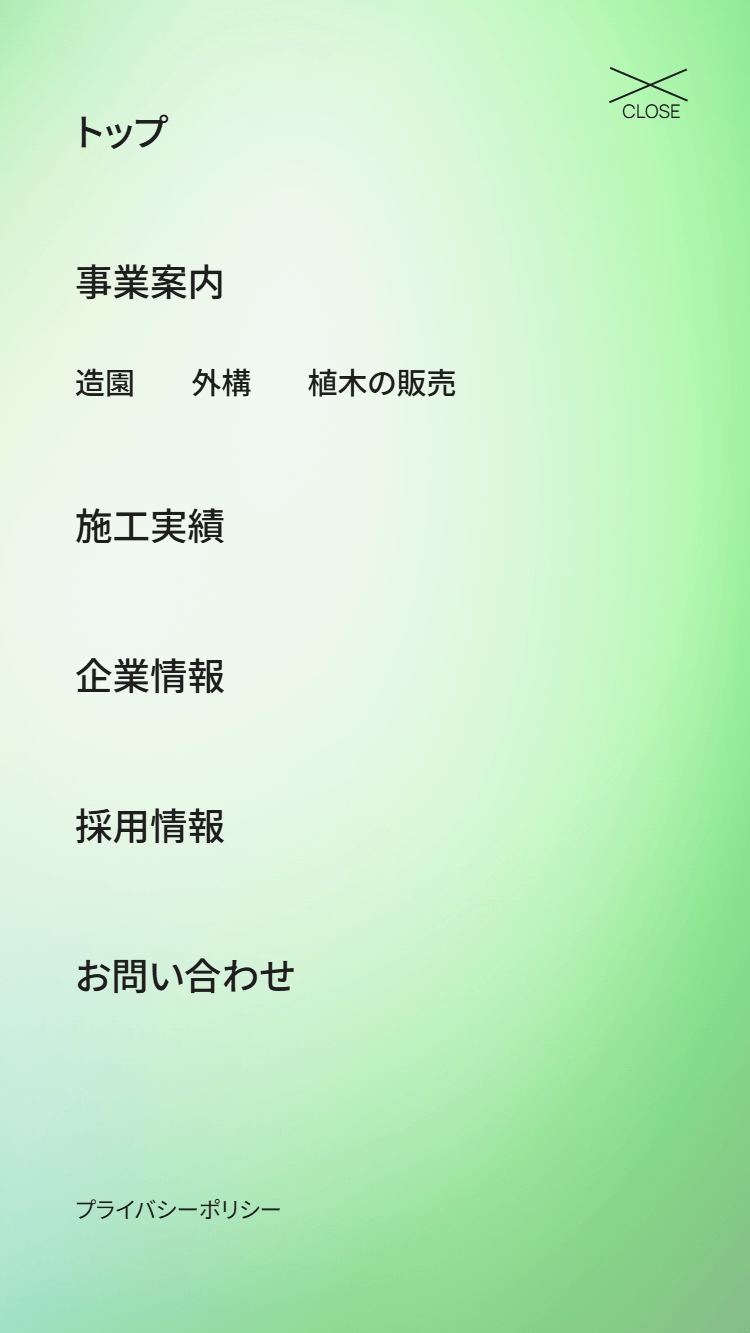Go to the トップ page

pos(121,132)
